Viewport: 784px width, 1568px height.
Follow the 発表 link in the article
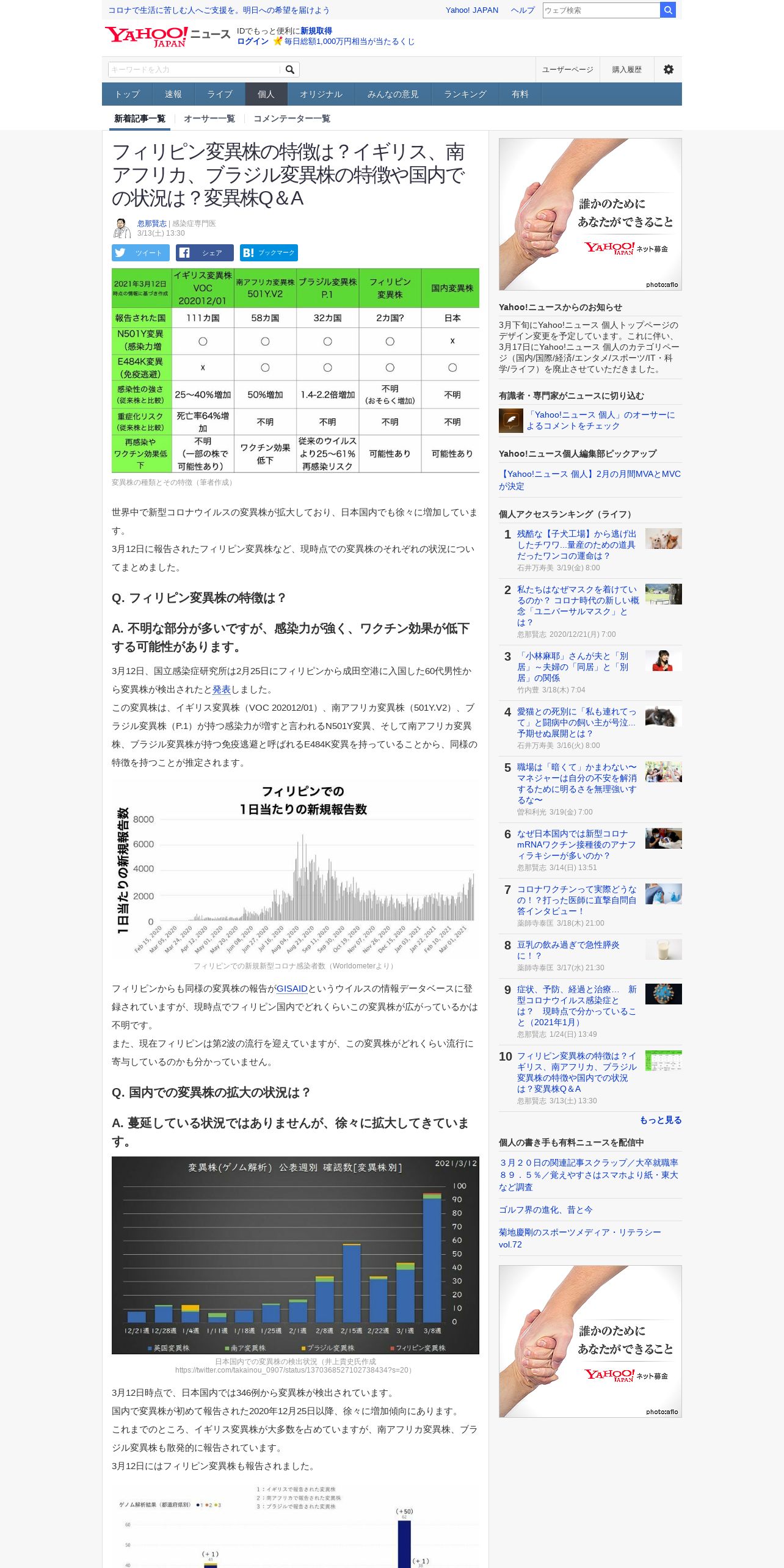pos(222,689)
